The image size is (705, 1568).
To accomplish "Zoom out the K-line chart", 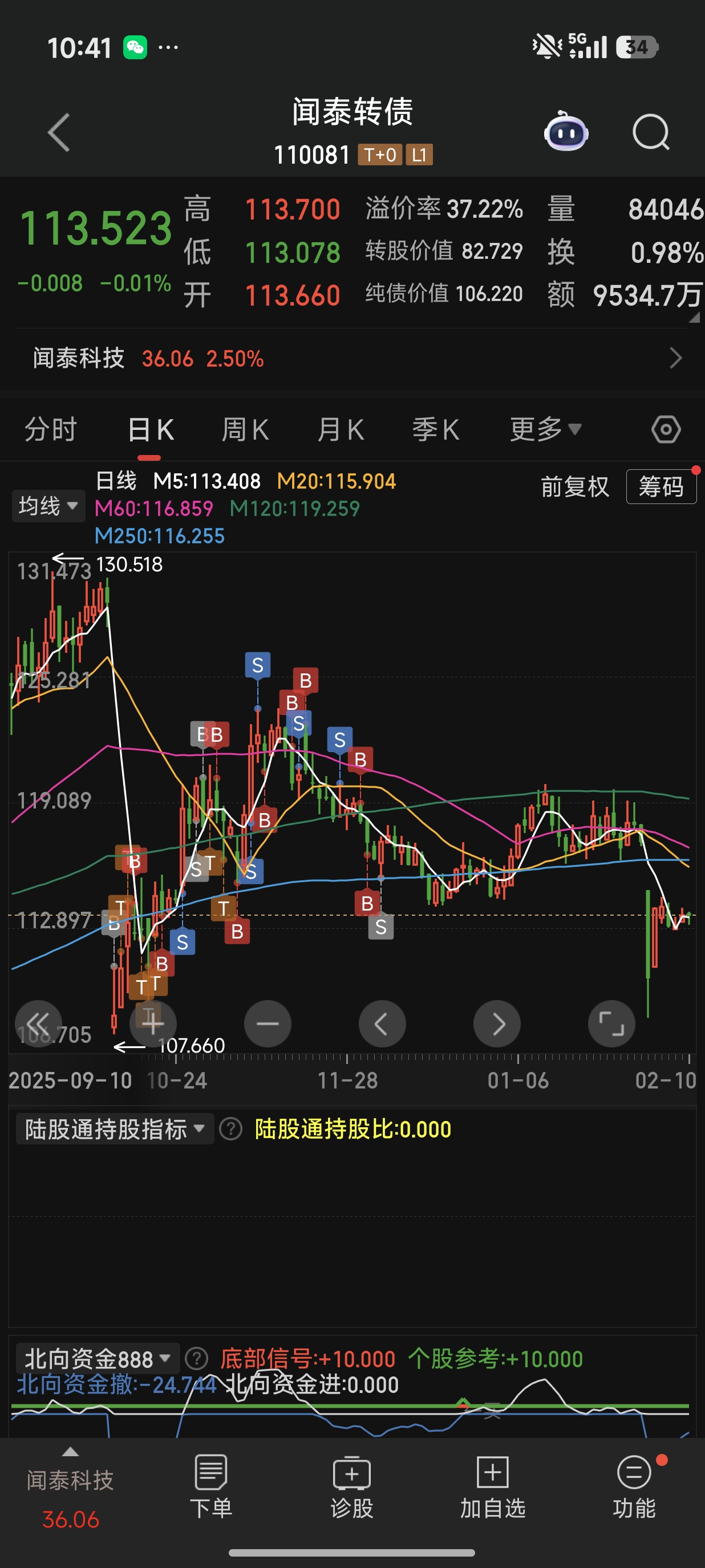I will 268,1024.
